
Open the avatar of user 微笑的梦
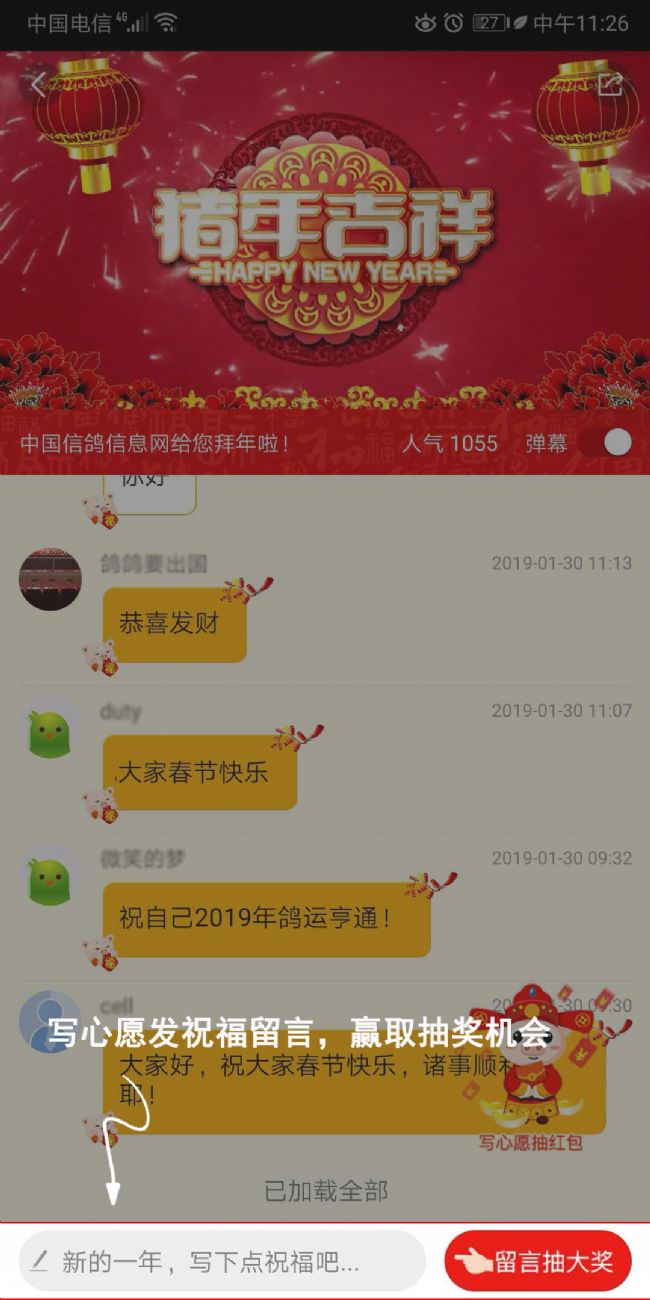pyautogui.click(x=50, y=875)
